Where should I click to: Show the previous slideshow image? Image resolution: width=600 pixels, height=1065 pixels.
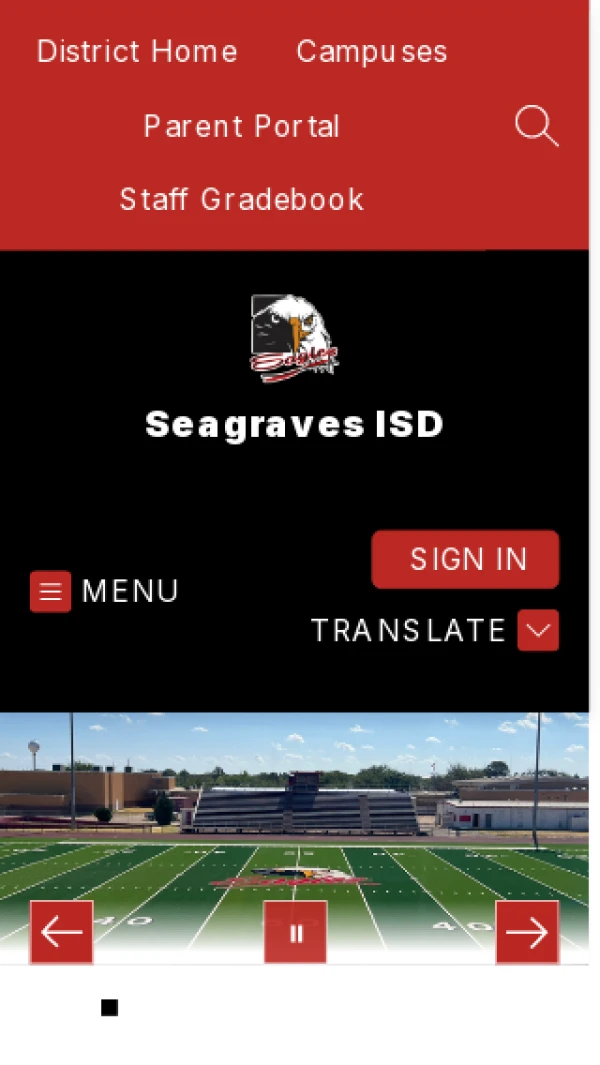click(x=62, y=932)
